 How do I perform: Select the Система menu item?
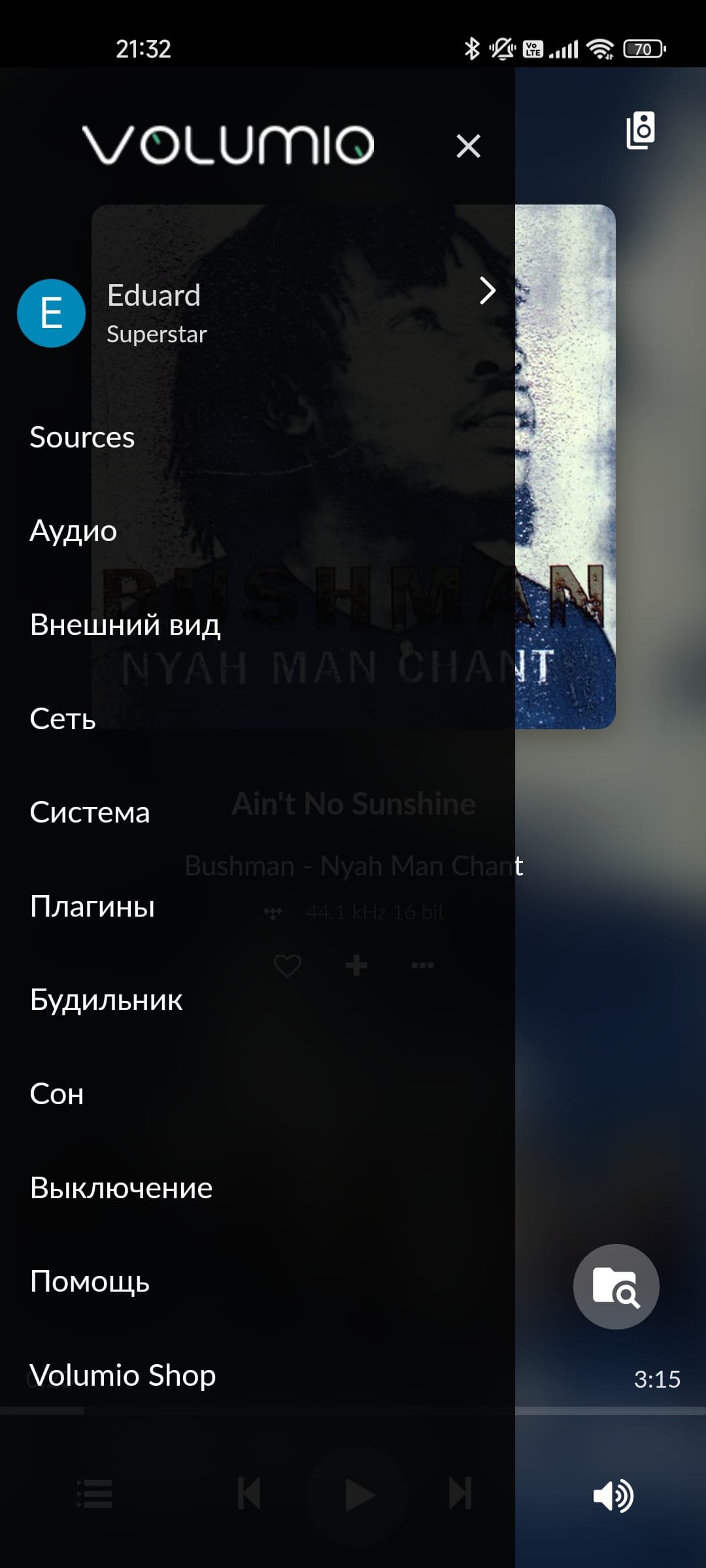click(x=90, y=812)
